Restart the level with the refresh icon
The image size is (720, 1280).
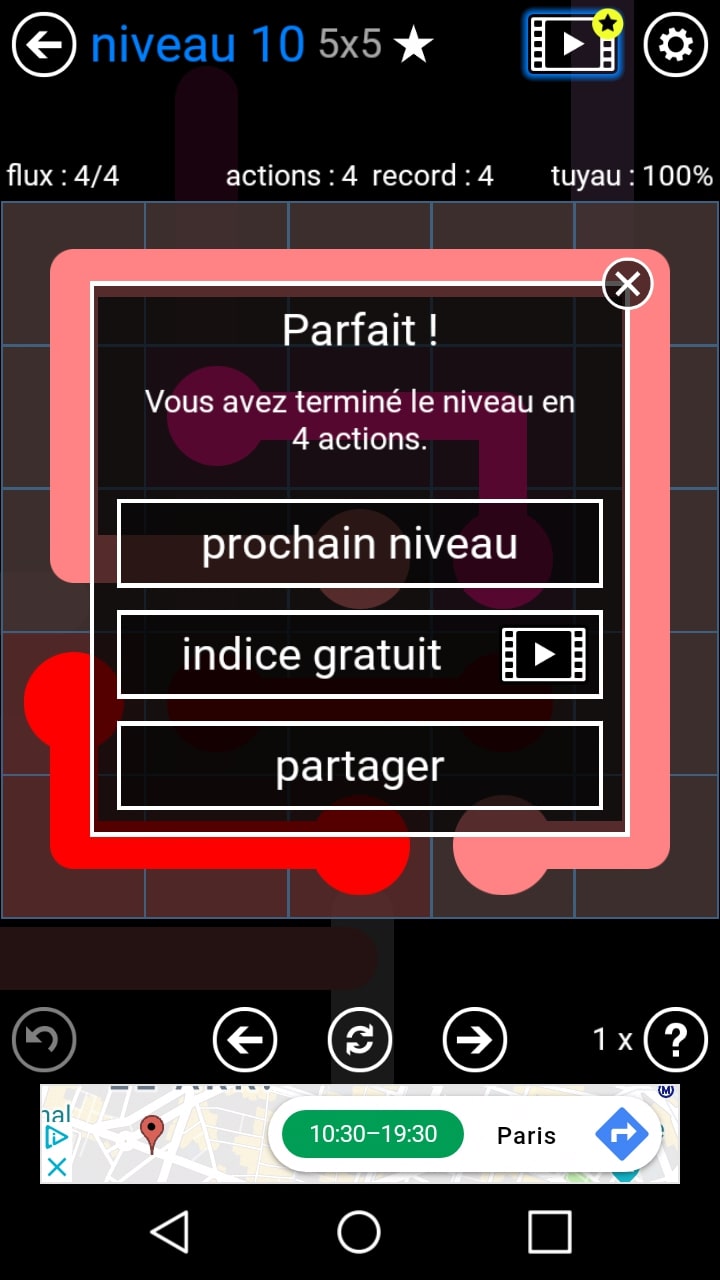point(360,1040)
